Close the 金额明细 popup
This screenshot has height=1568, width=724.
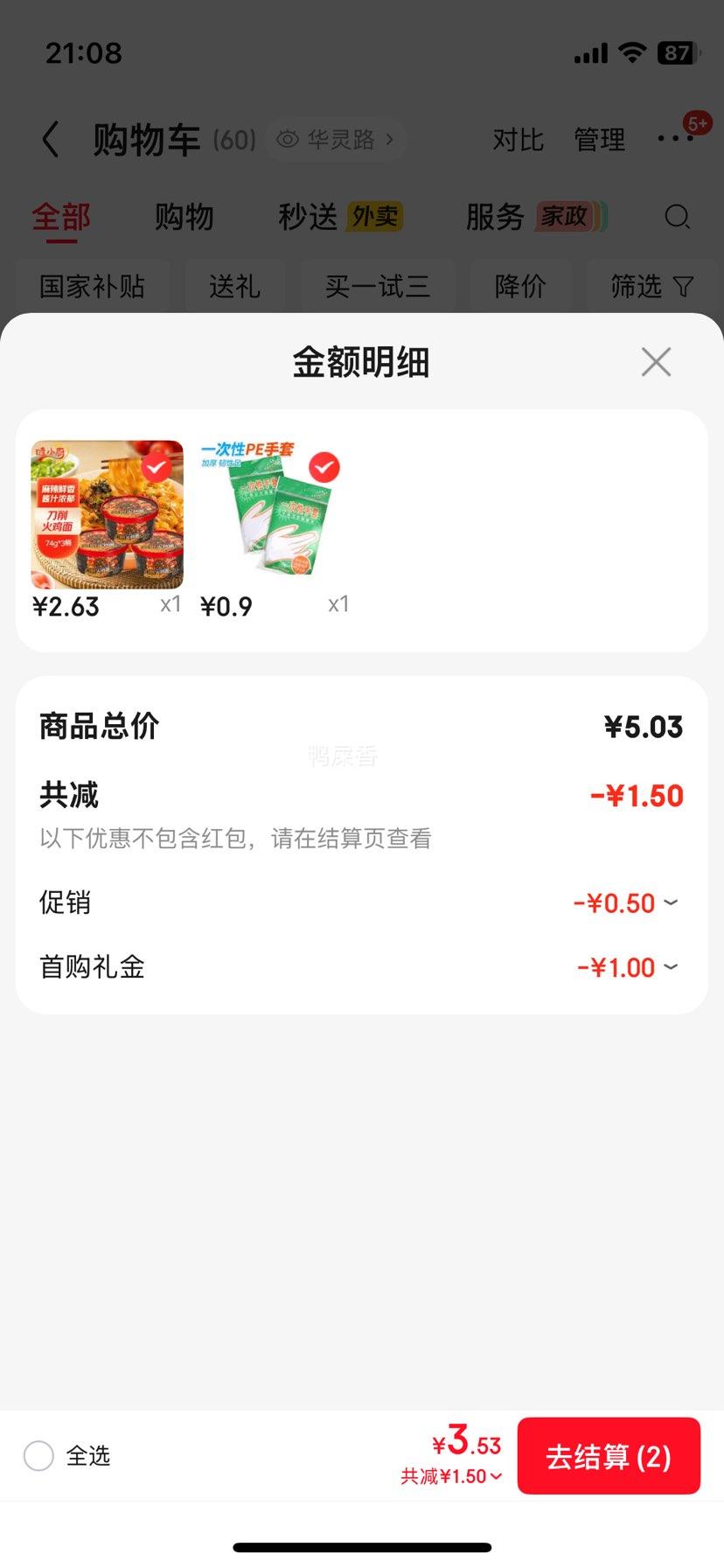(x=655, y=361)
